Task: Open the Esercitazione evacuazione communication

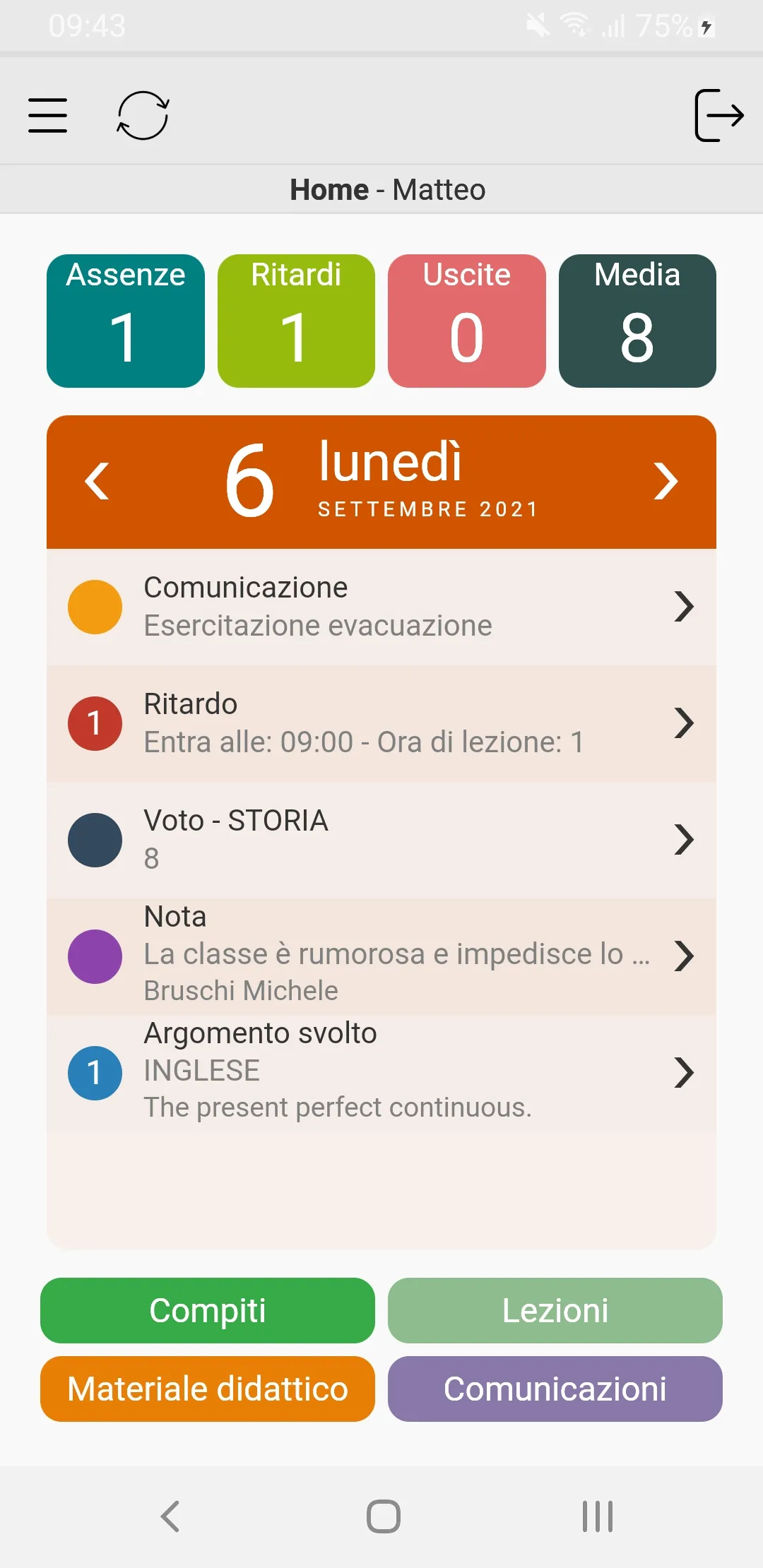Action: pos(381,607)
